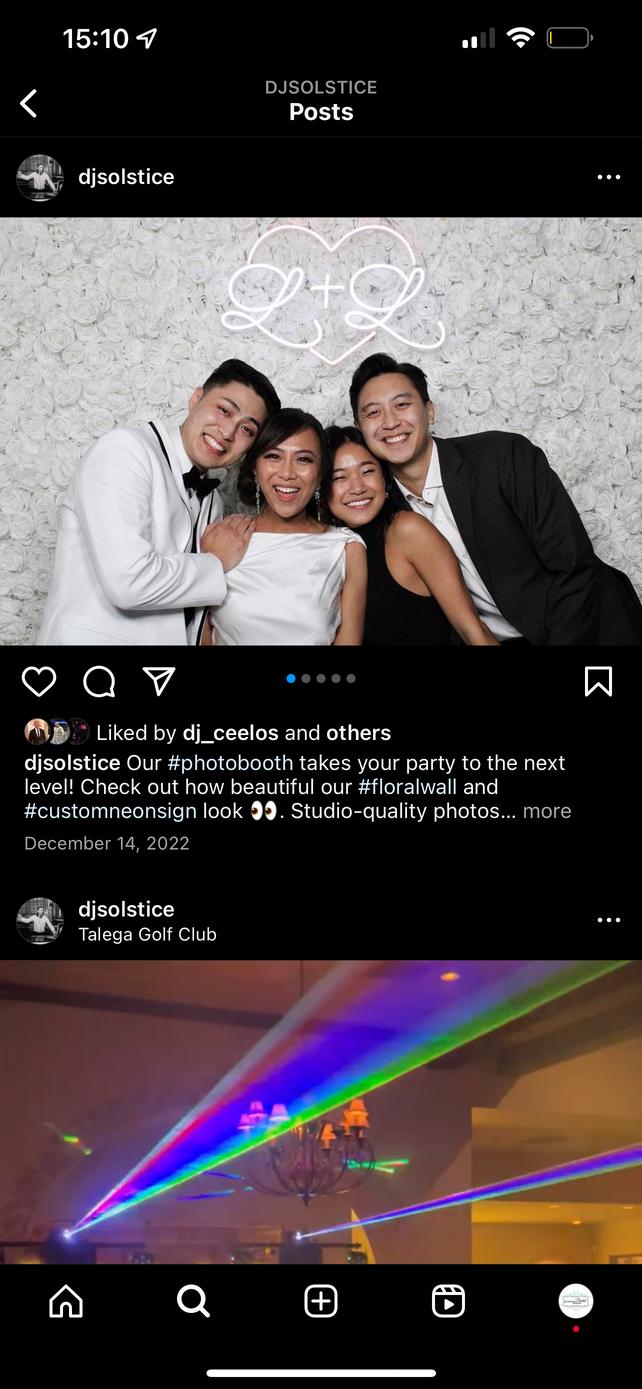642x1389 pixels.
Task: Switch to the Search tab
Action: pos(193,1301)
